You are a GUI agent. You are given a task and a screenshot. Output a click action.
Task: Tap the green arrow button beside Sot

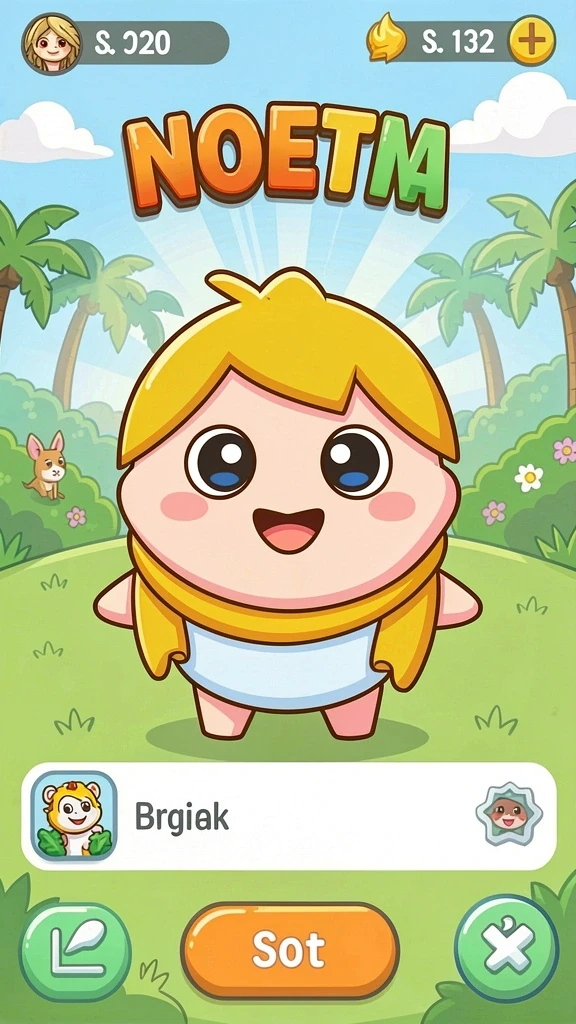pyautogui.click(x=75, y=952)
